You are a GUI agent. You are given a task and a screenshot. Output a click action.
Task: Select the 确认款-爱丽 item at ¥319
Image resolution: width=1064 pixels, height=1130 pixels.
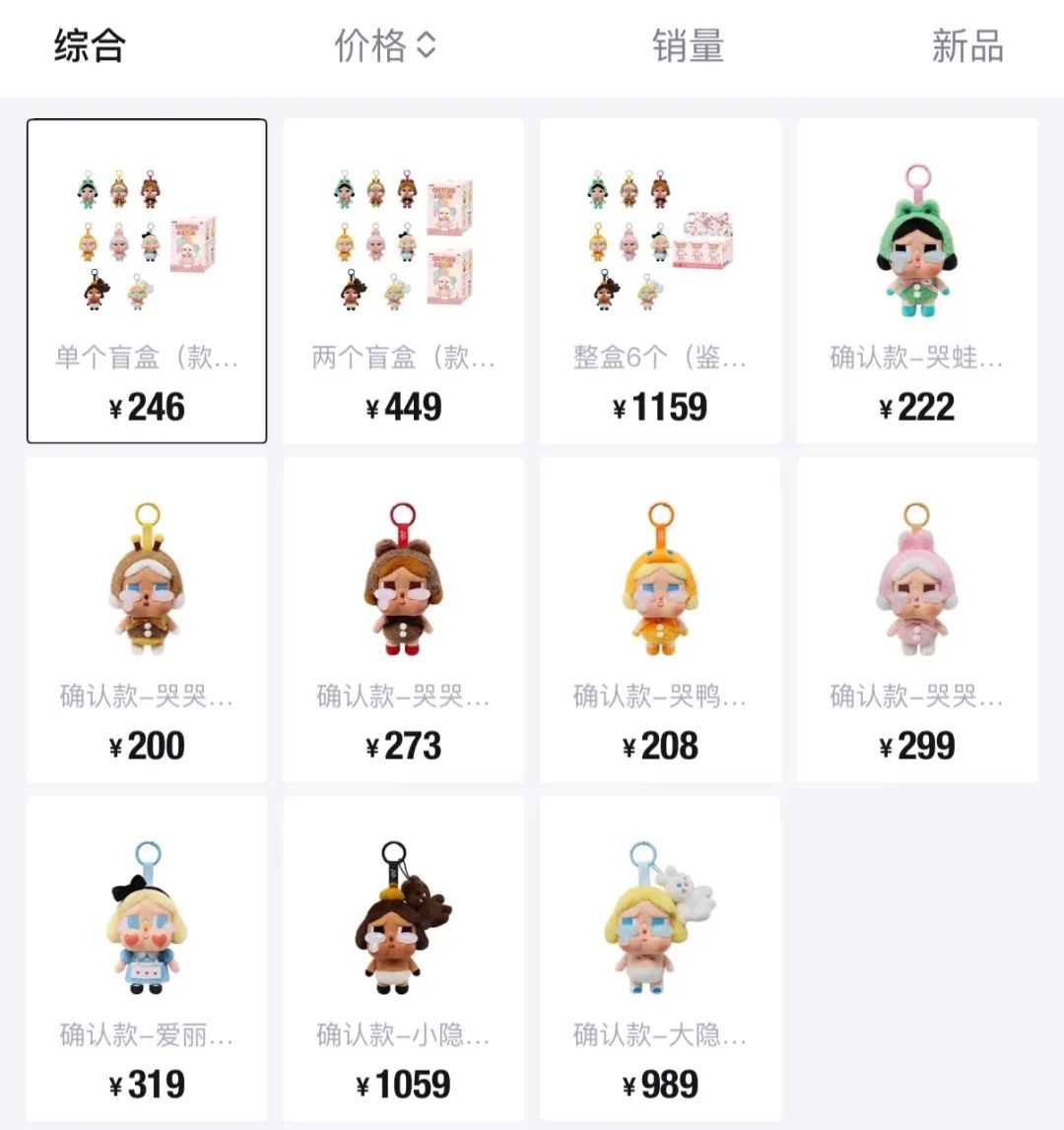pyautogui.click(x=147, y=959)
